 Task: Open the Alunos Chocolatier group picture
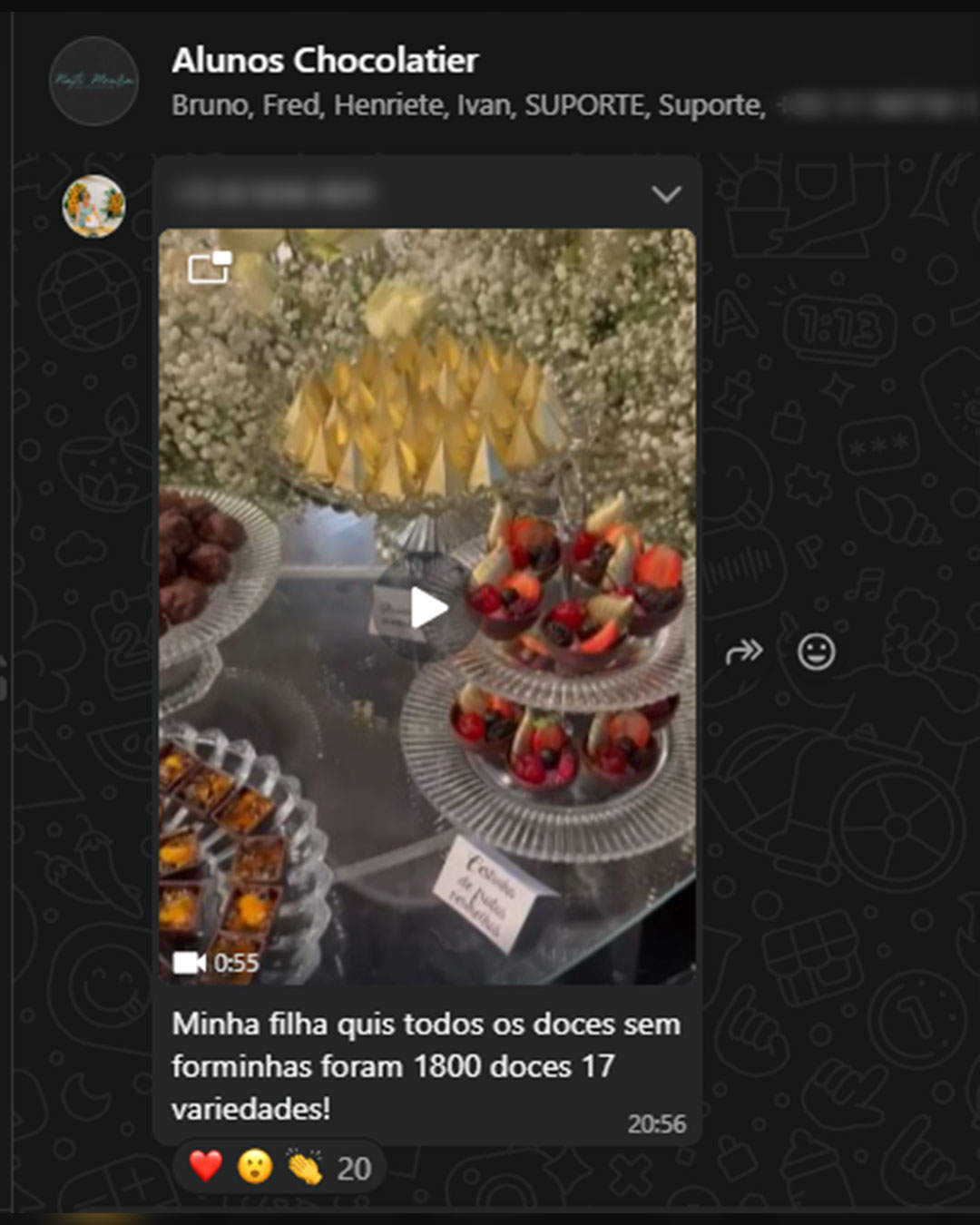(x=93, y=81)
